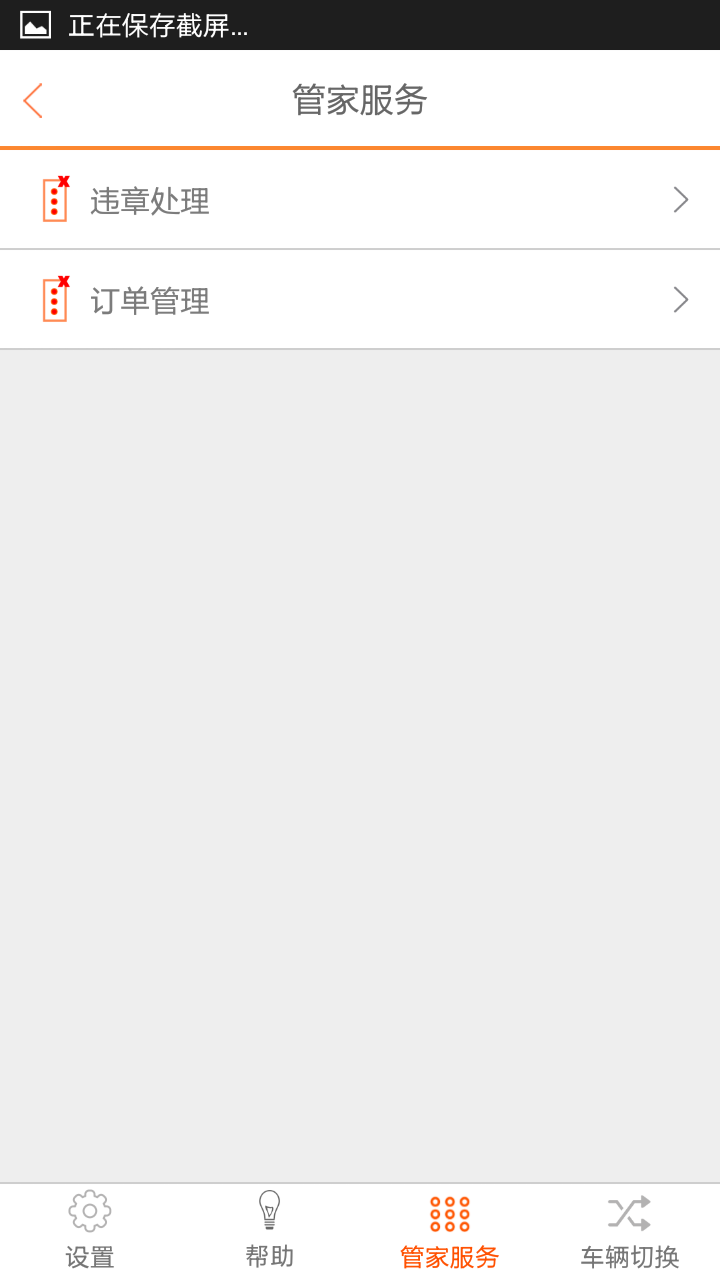Switch to the 帮助 tab
Screen dimensions: 720x1280
coord(268,1230)
